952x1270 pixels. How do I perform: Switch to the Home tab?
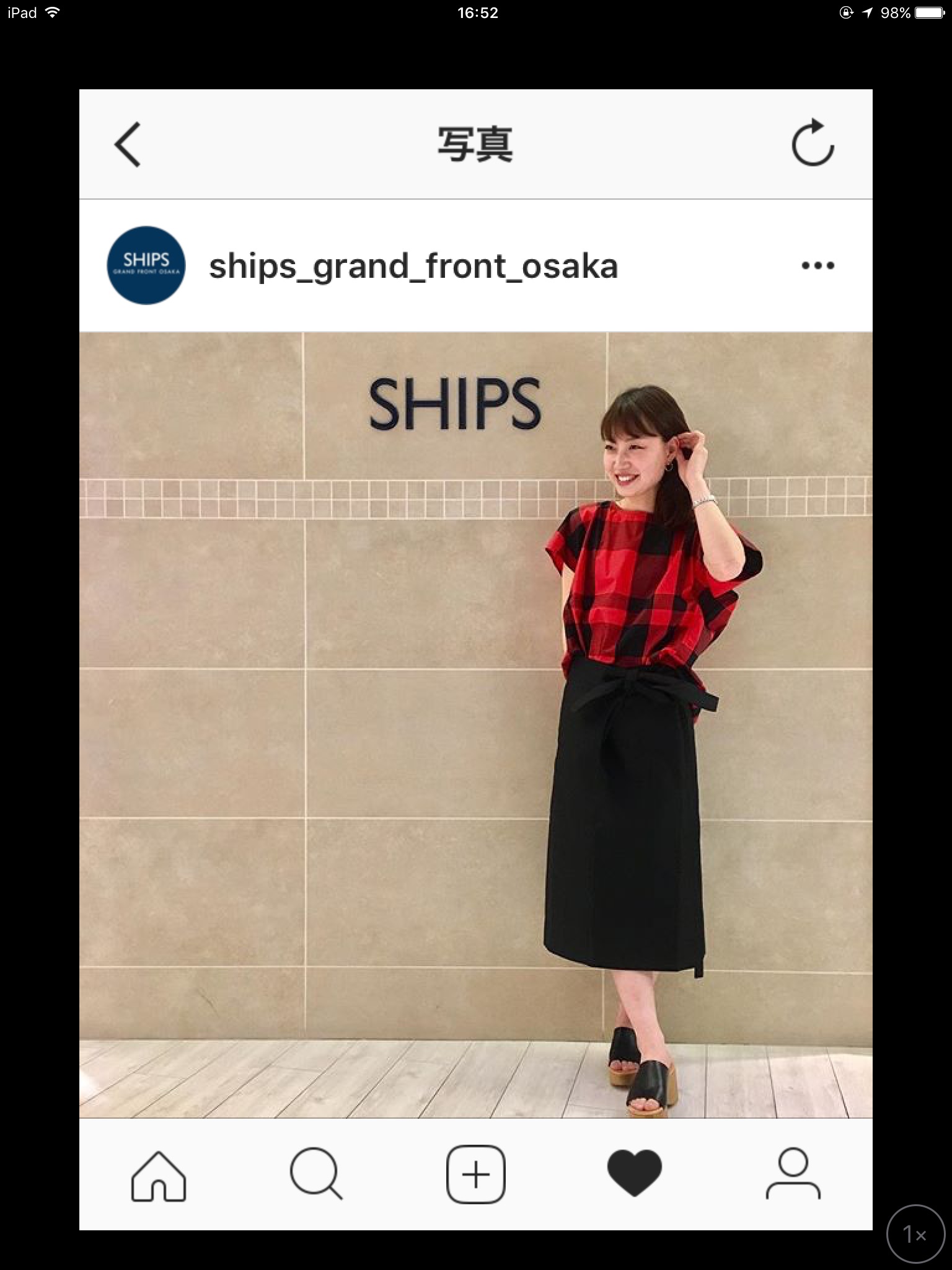tap(158, 1176)
